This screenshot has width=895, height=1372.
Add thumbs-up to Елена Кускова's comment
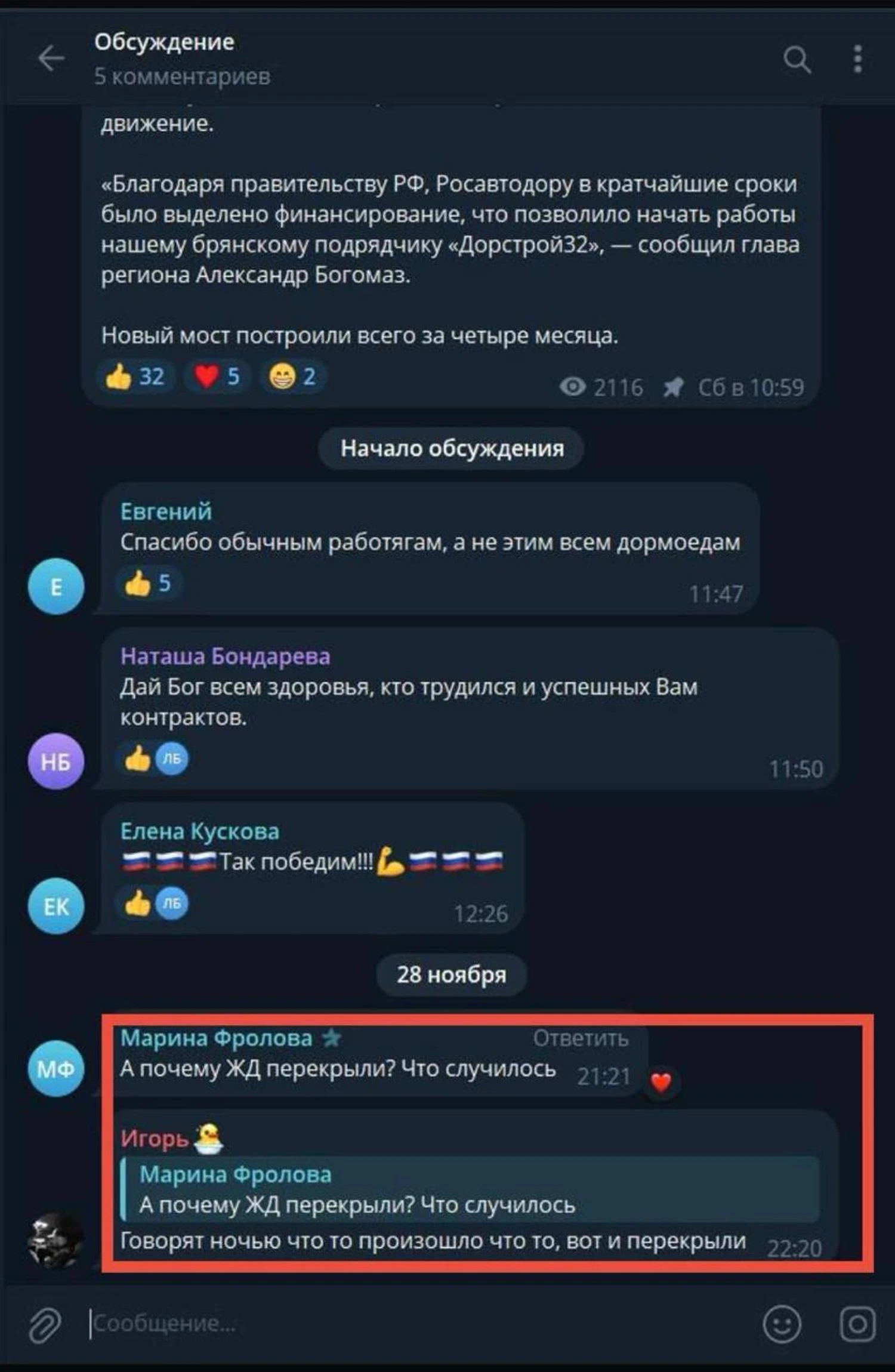[138, 903]
